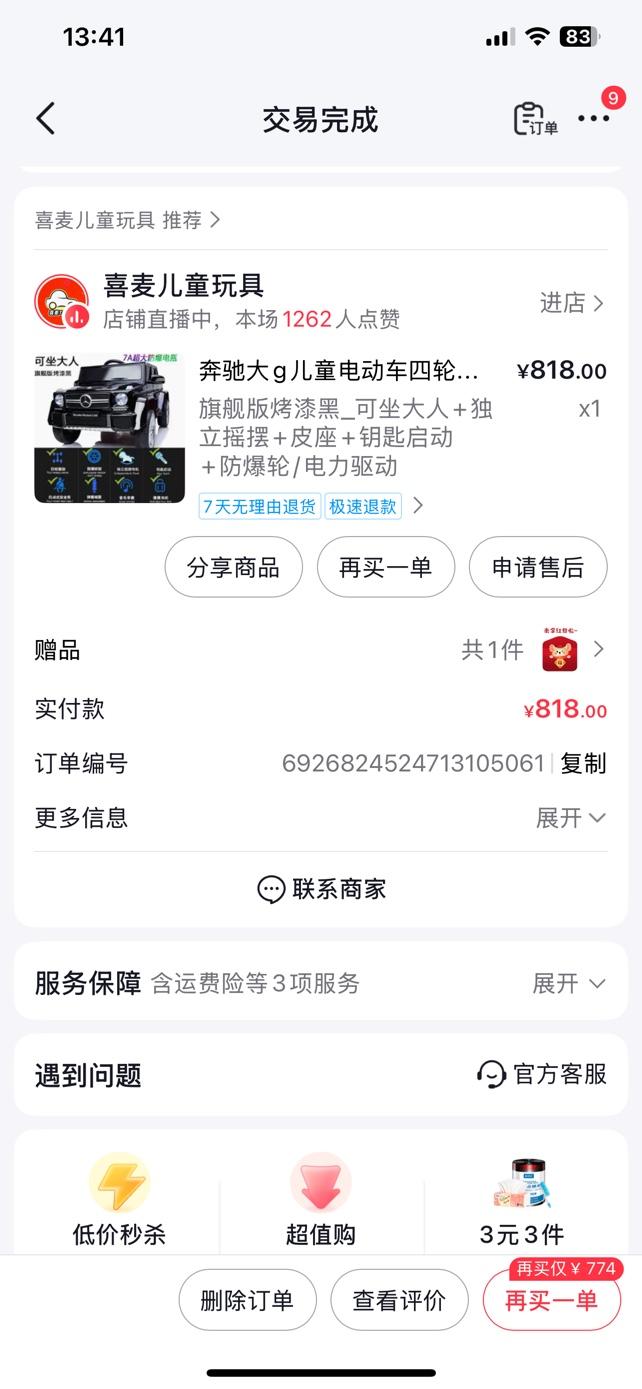Copy the order number with 复制

pos(583,764)
